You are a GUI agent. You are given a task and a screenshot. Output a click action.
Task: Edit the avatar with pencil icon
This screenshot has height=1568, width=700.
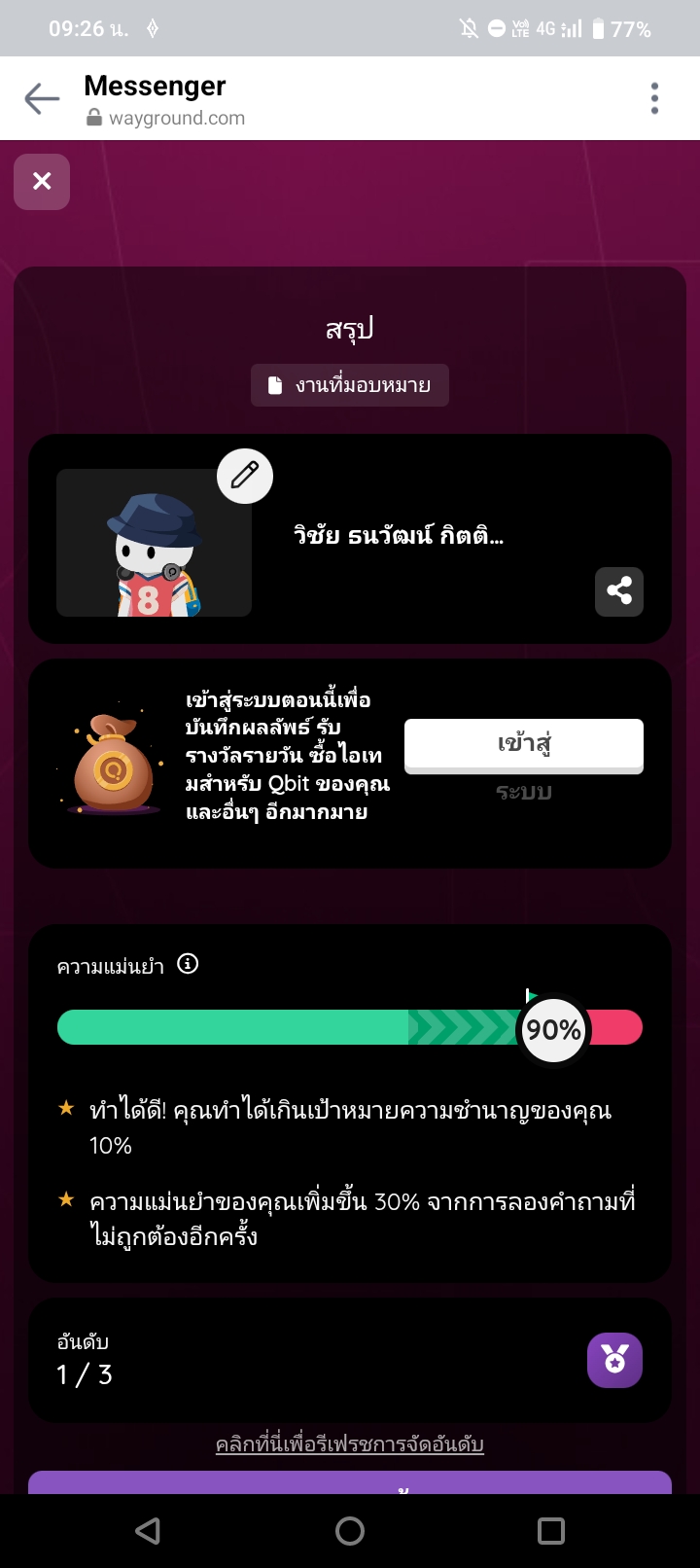coord(245,476)
